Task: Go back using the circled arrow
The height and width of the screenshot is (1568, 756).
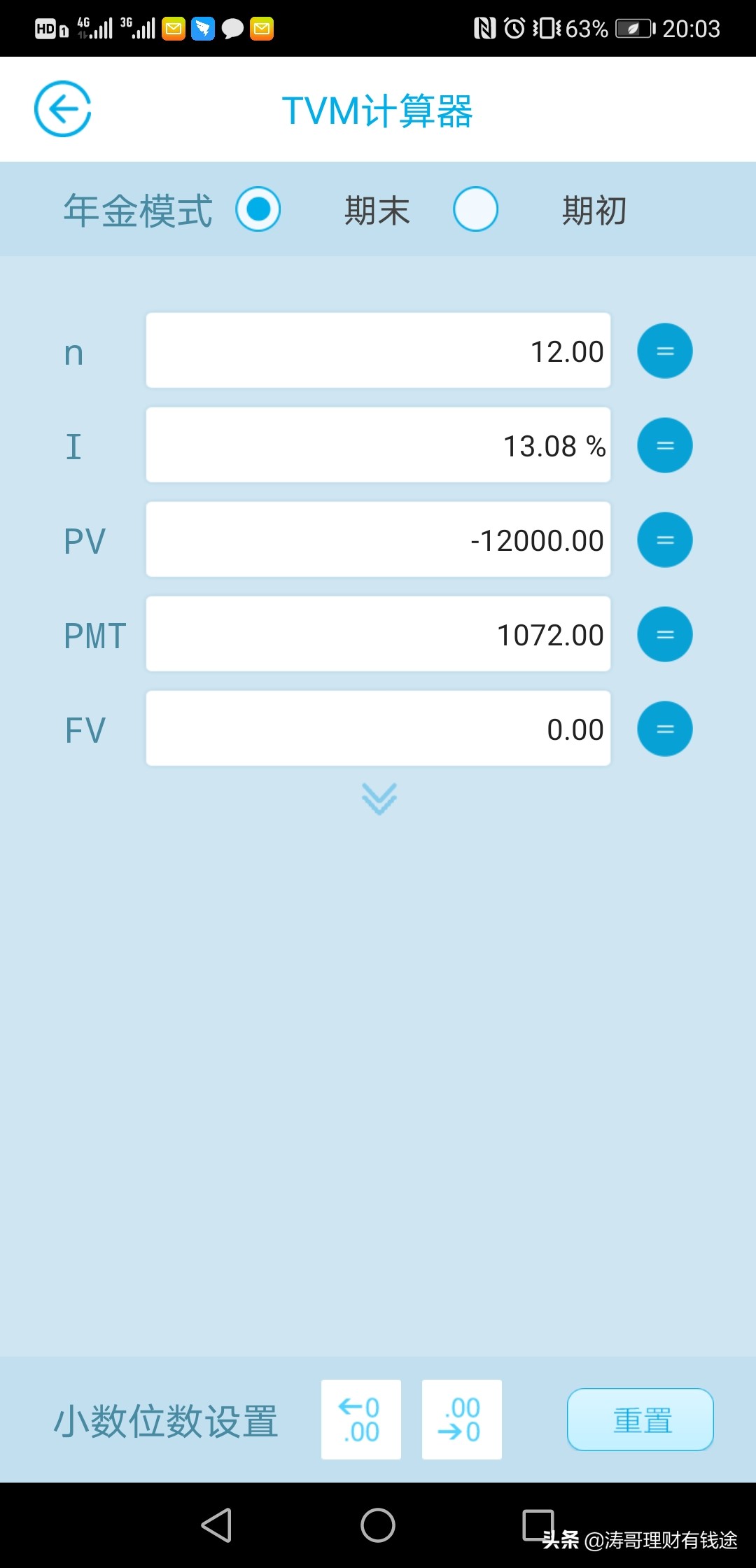Action: (63, 109)
